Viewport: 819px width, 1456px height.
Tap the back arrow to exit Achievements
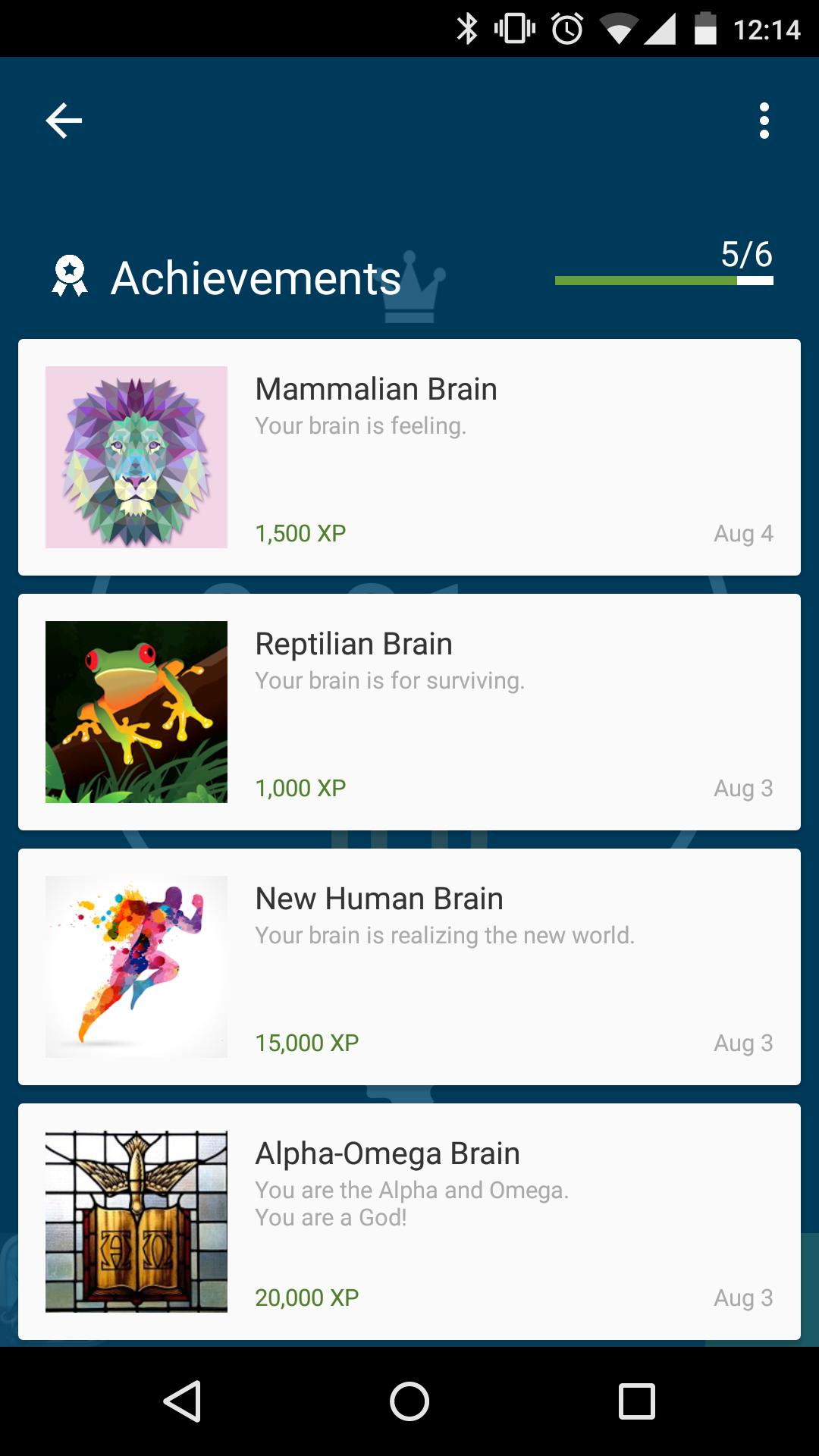pos(64,120)
